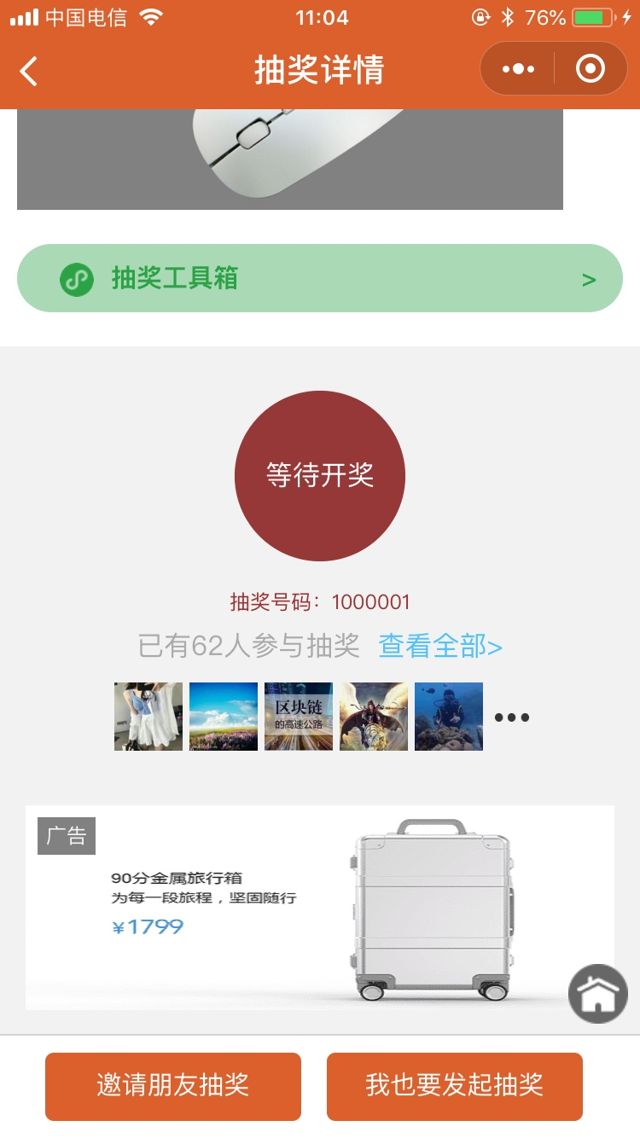Show more participants via the ellipsis
This screenshot has height=1138, width=640.
[511, 717]
